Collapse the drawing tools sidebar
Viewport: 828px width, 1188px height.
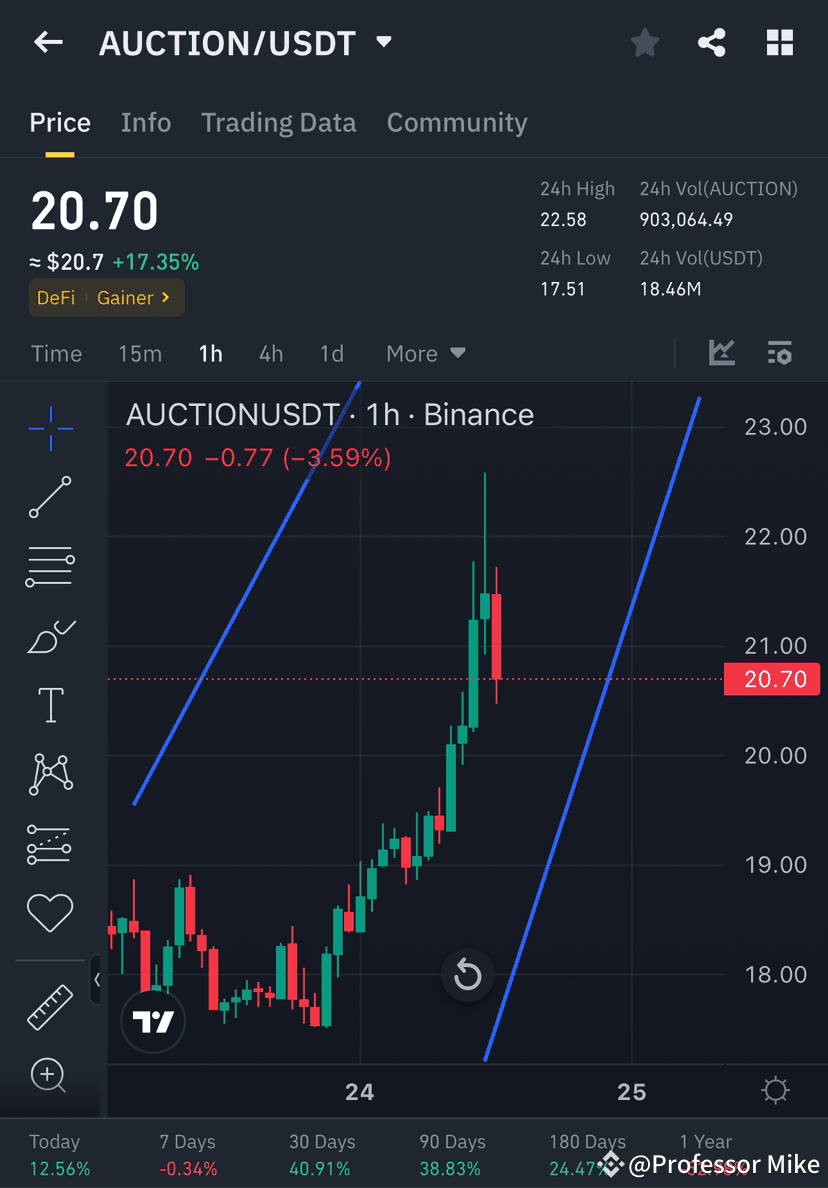(x=97, y=981)
